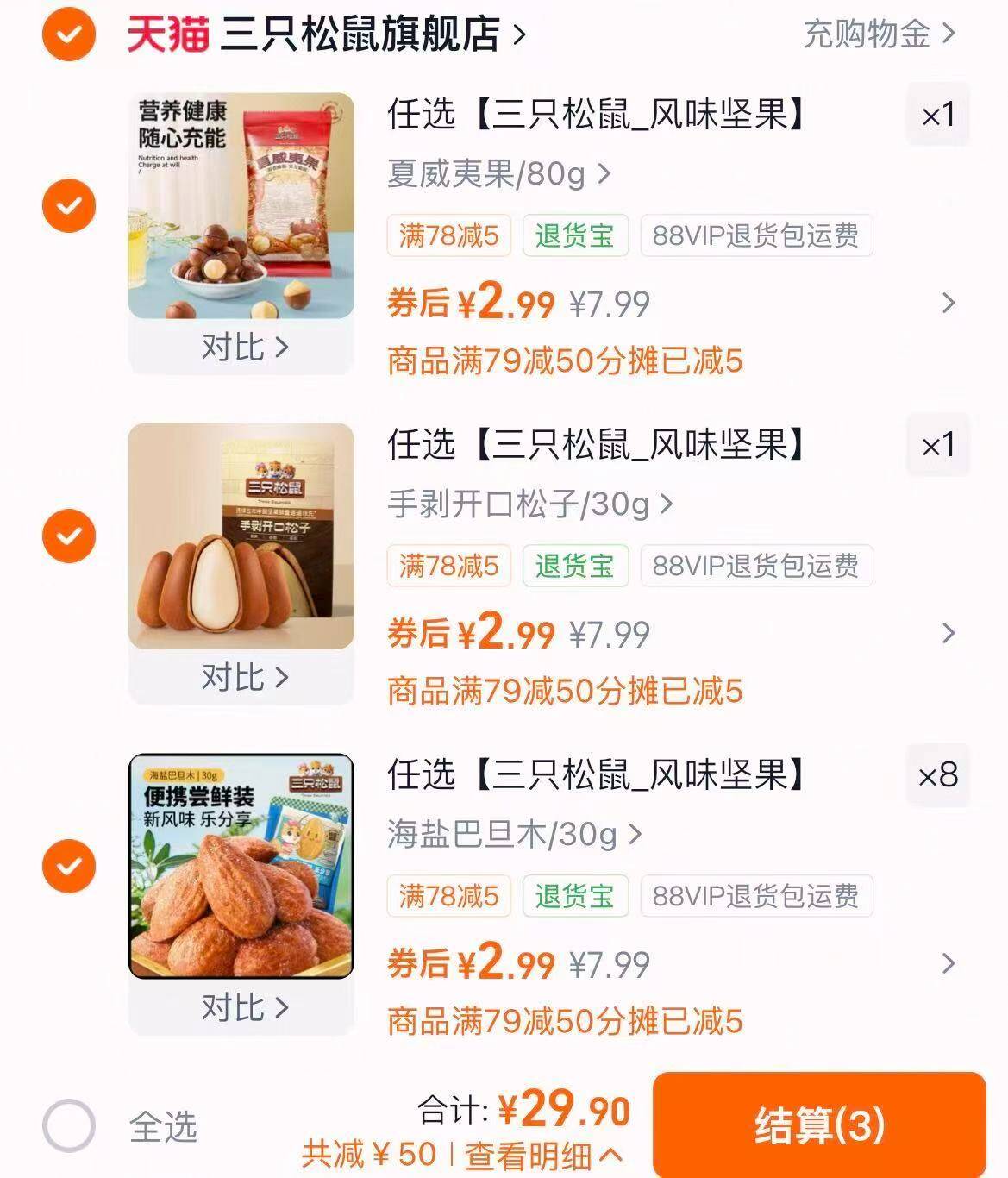Compare the 夏威夷果 item via 对比
Image resolution: width=1008 pixels, height=1178 pixels.
[243, 348]
